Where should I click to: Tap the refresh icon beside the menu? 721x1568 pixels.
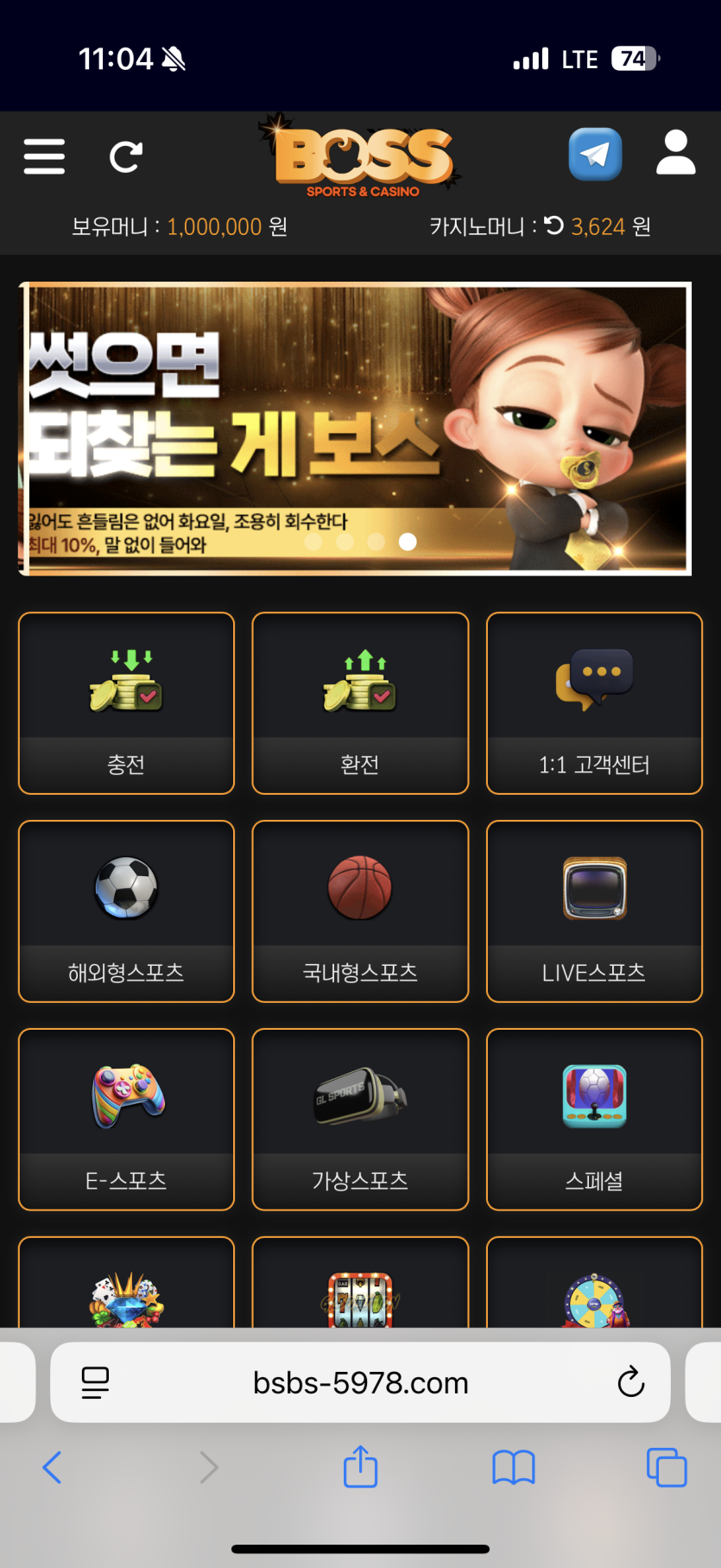point(125,156)
